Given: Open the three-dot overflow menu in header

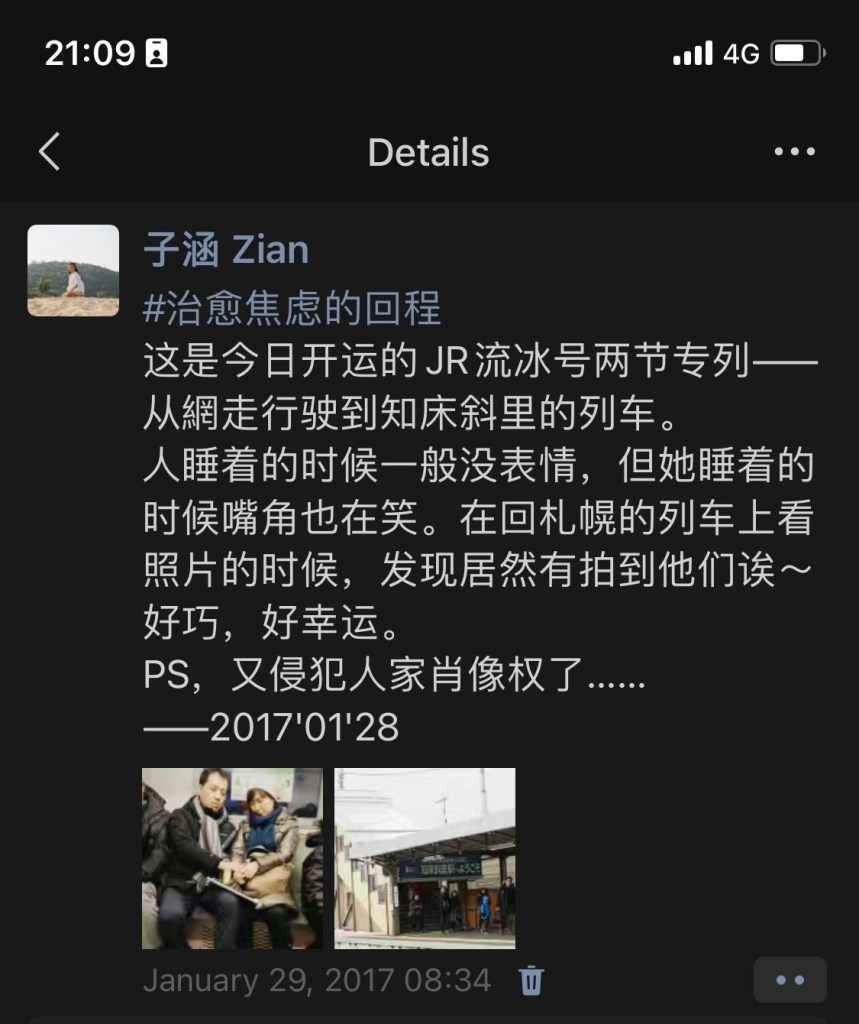Looking at the screenshot, I should 795,152.
